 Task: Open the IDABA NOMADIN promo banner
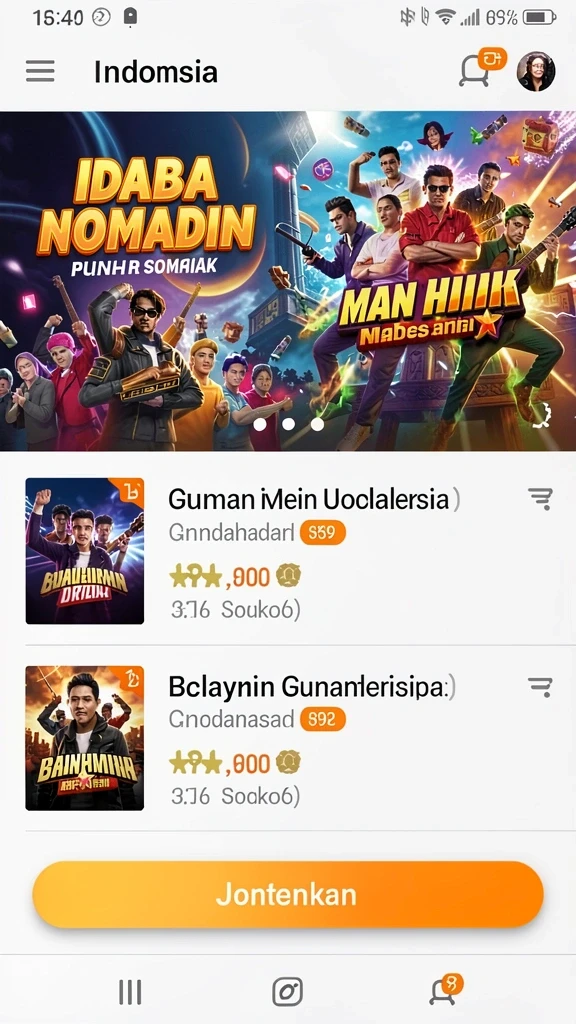(x=288, y=281)
